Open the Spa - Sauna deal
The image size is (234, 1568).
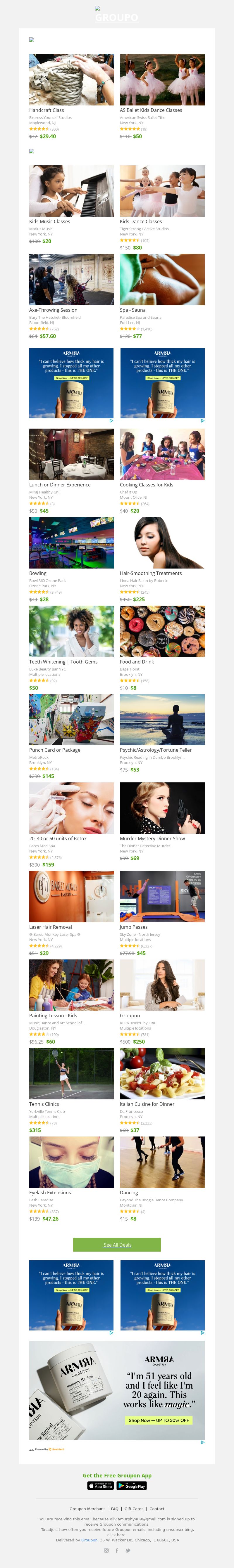pos(162,280)
